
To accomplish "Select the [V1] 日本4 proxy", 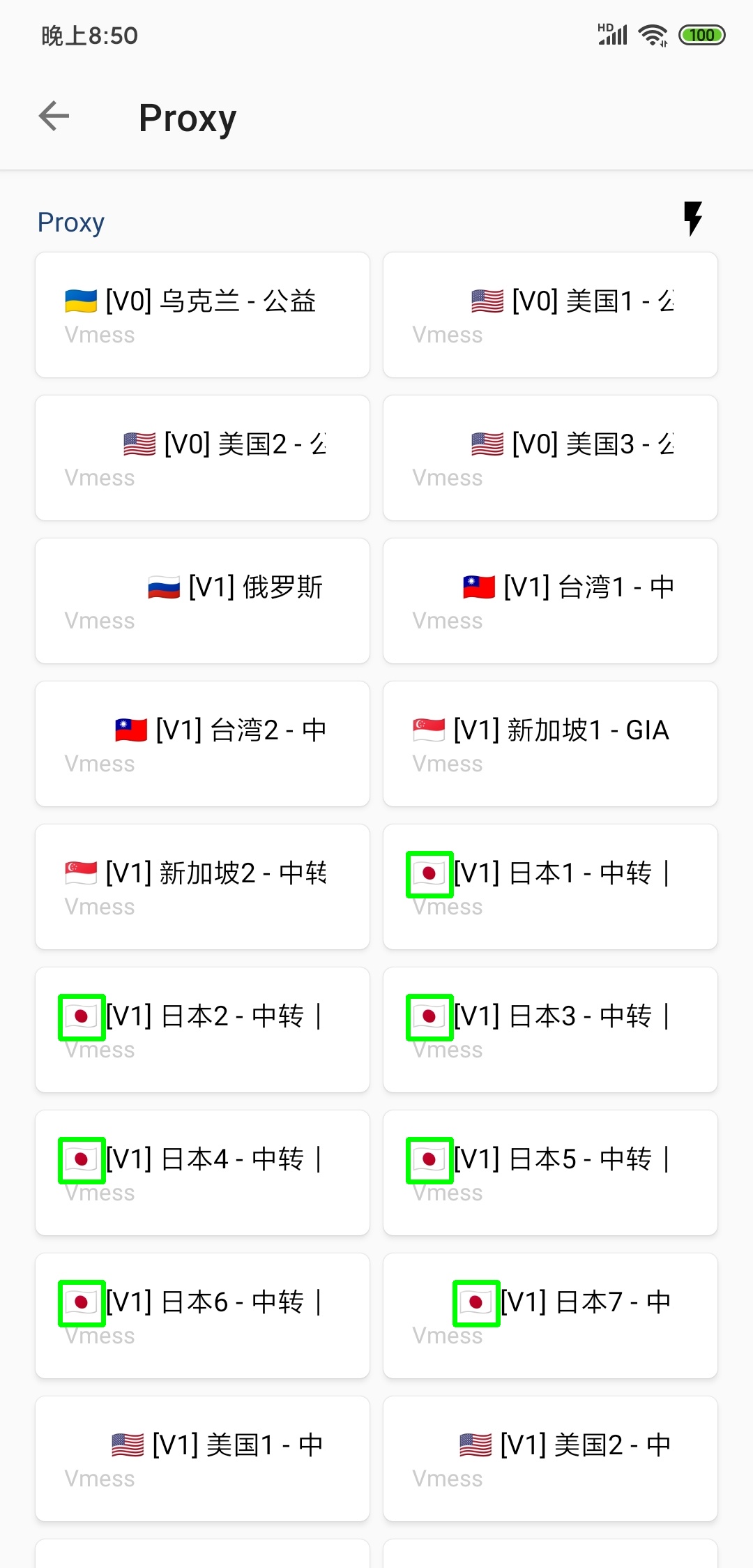I will [x=202, y=1173].
